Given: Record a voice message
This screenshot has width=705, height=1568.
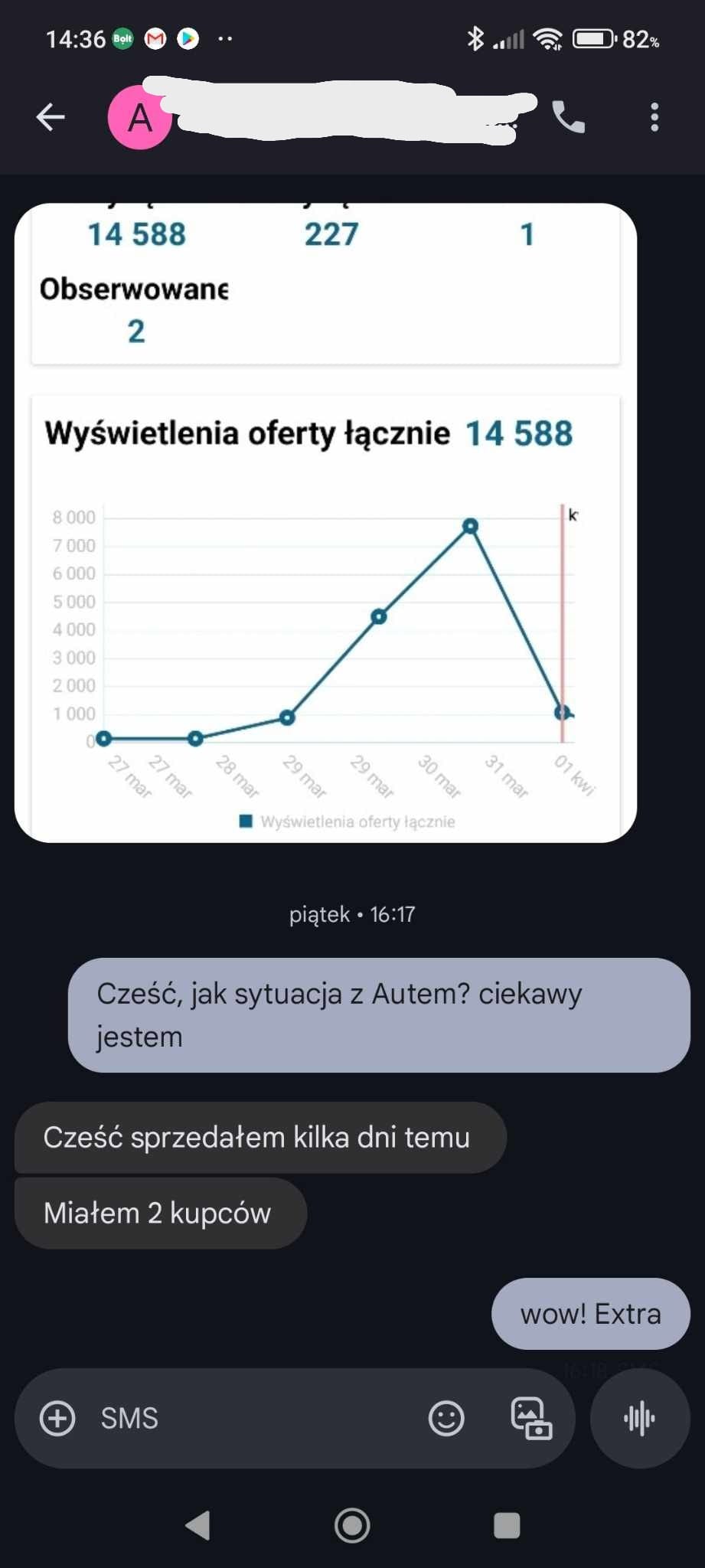Looking at the screenshot, I should click(x=639, y=1418).
